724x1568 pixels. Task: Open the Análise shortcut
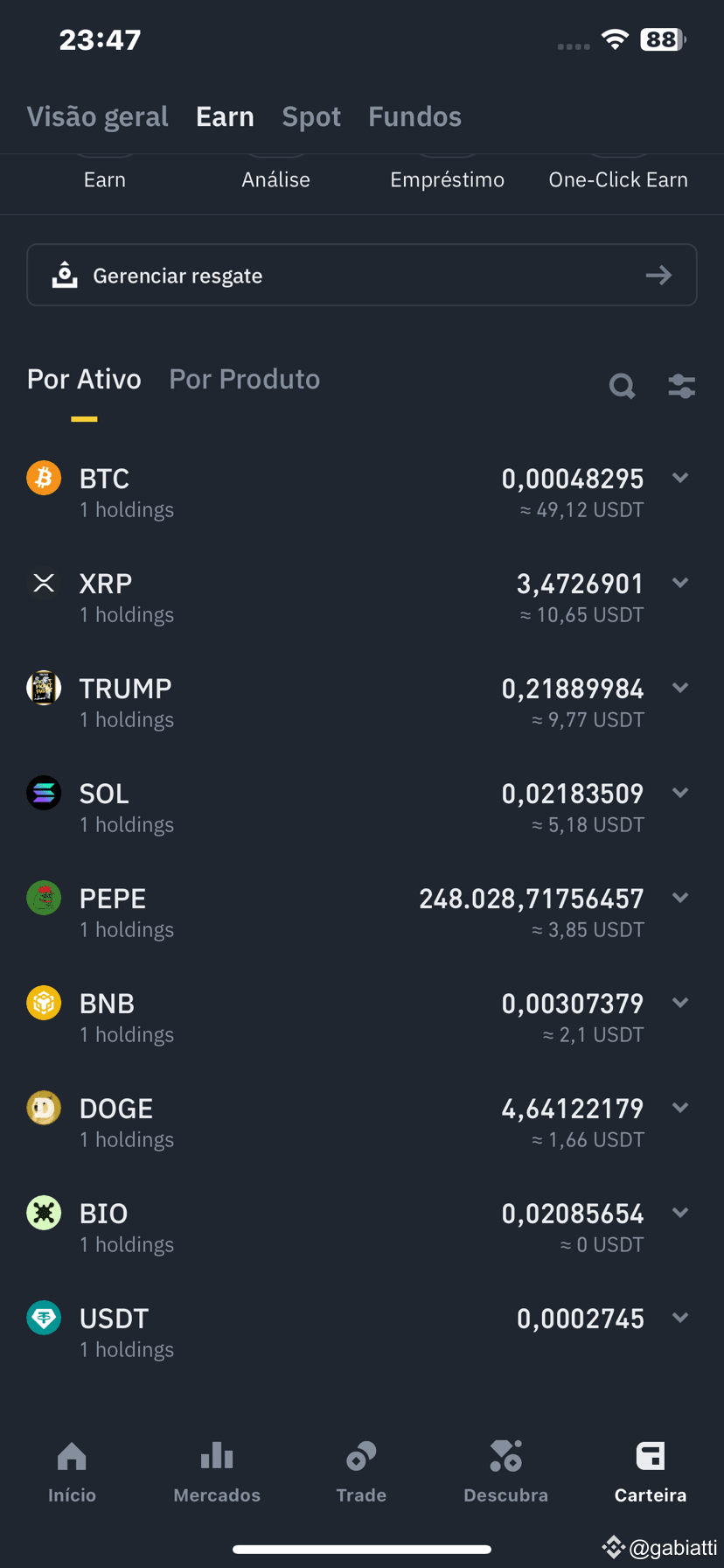[276, 179]
